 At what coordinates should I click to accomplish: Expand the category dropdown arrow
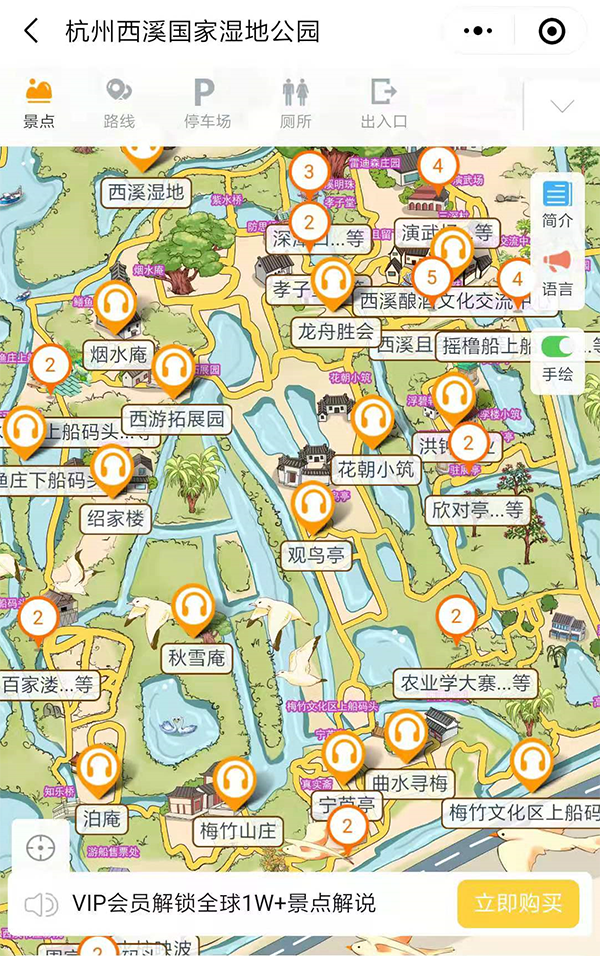pos(562,106)
